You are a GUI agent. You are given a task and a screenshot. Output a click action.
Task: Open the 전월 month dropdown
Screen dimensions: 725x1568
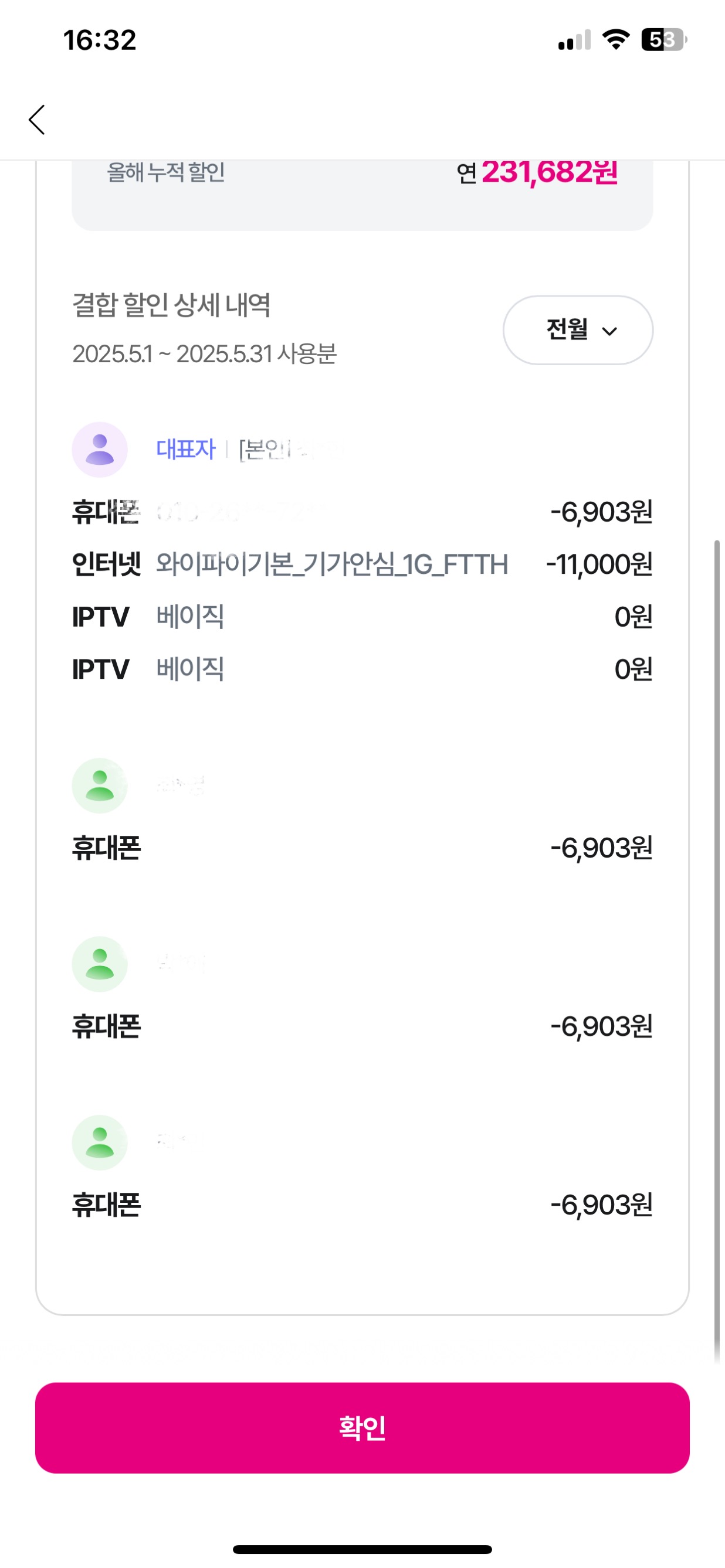[x=578, y=331]
